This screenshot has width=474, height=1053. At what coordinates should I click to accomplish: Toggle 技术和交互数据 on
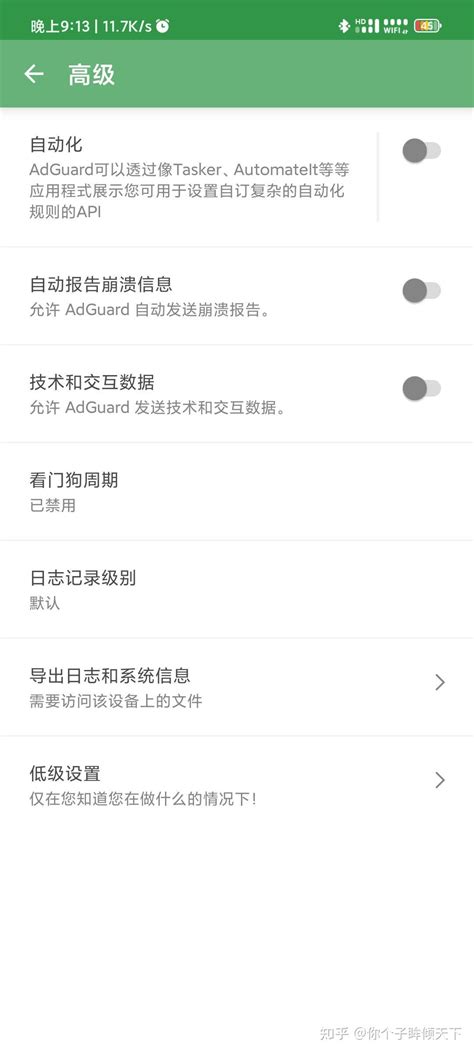[422, 388]
